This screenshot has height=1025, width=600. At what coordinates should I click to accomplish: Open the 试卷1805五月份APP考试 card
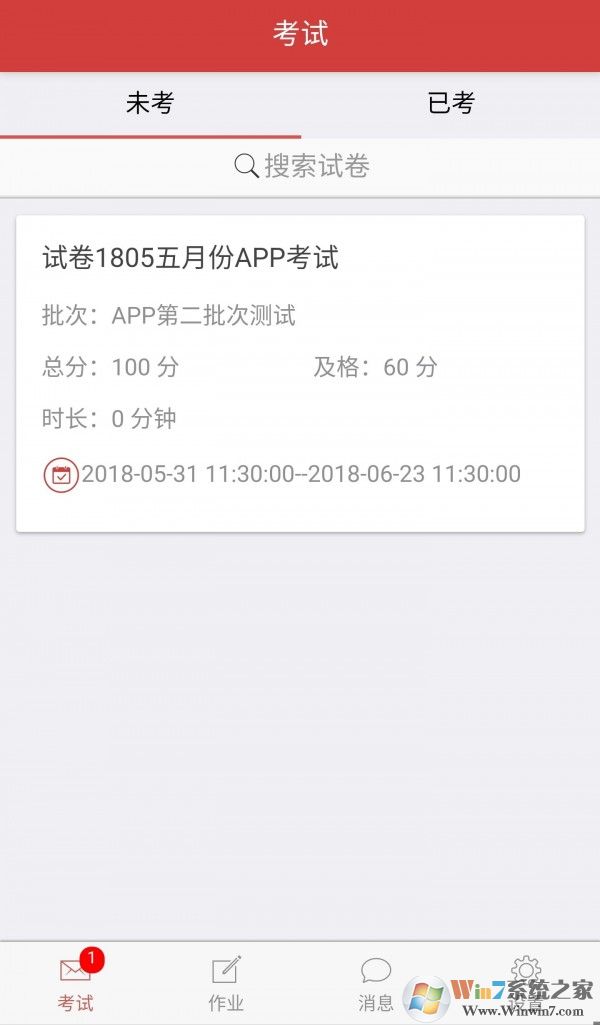tap(300, 372)
